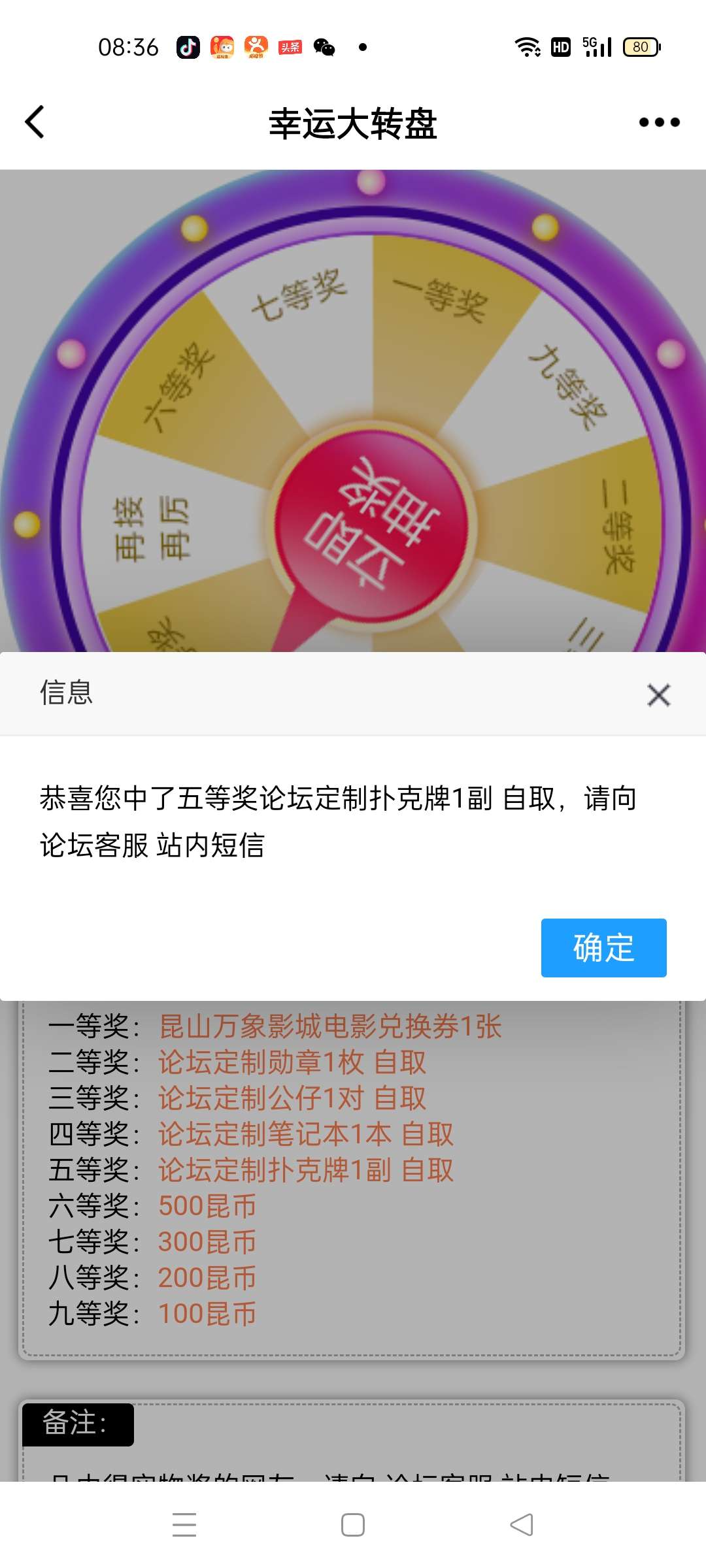Tap the system home button

[353, 1525]
